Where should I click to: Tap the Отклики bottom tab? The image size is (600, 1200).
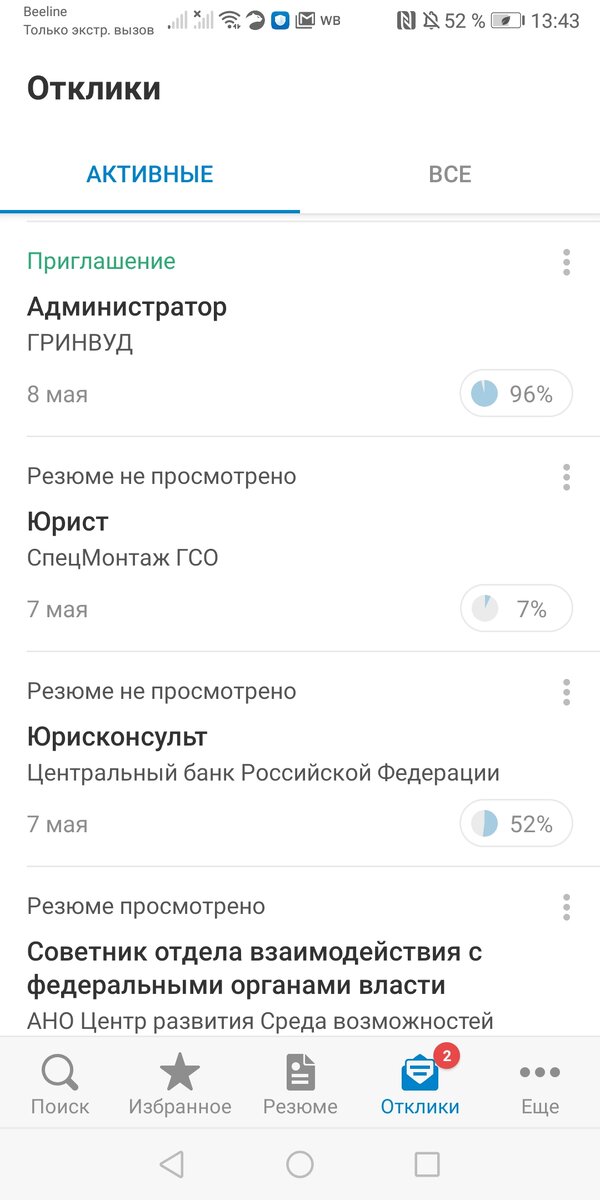[x=420, y=1085]
